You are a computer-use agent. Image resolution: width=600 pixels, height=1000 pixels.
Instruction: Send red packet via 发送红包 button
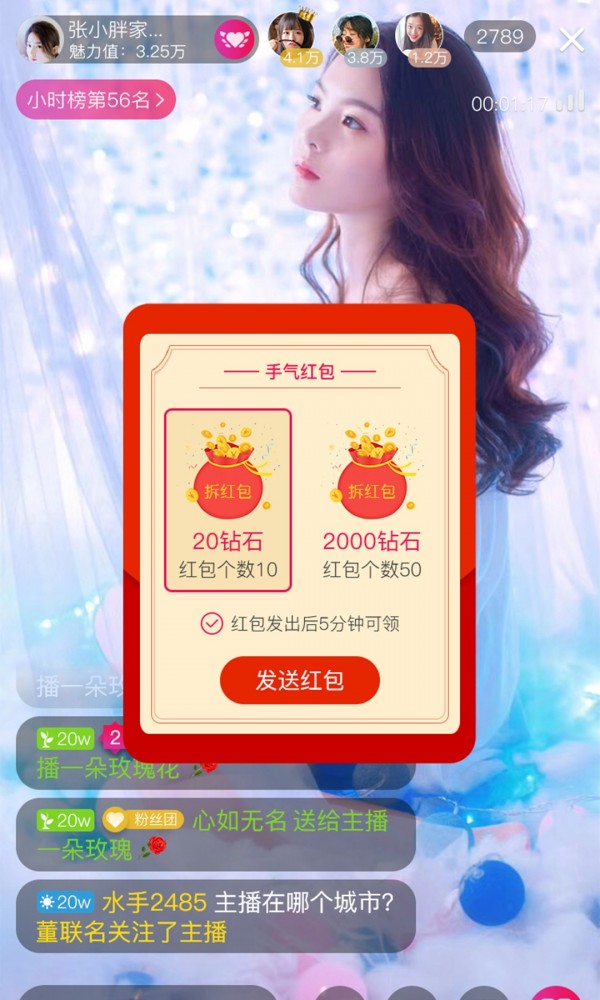point(300,681)
